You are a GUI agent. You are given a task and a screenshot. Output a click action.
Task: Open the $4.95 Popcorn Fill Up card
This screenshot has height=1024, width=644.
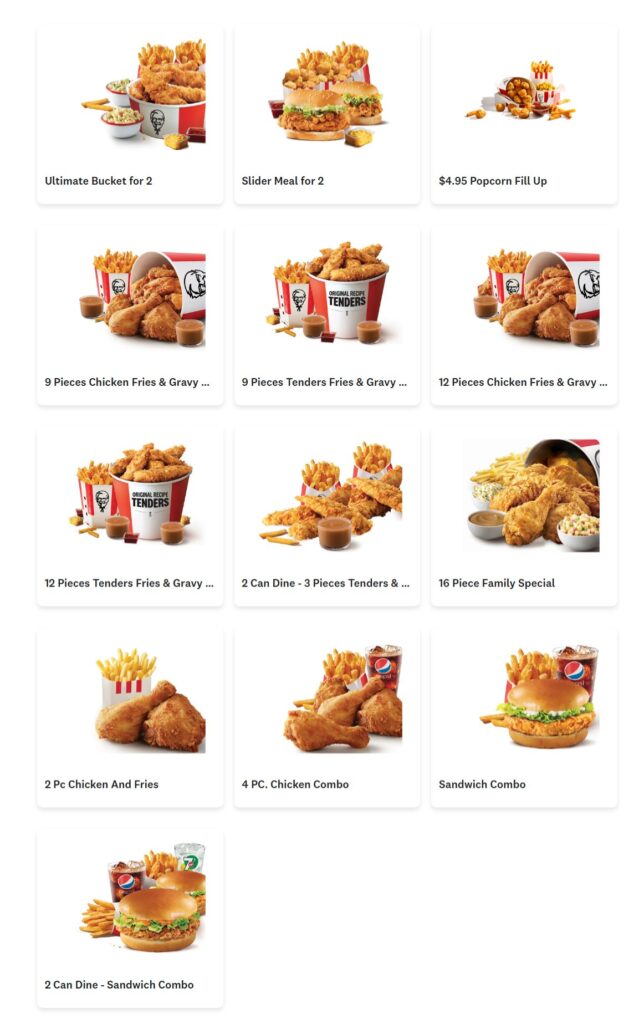coord(524,115)
